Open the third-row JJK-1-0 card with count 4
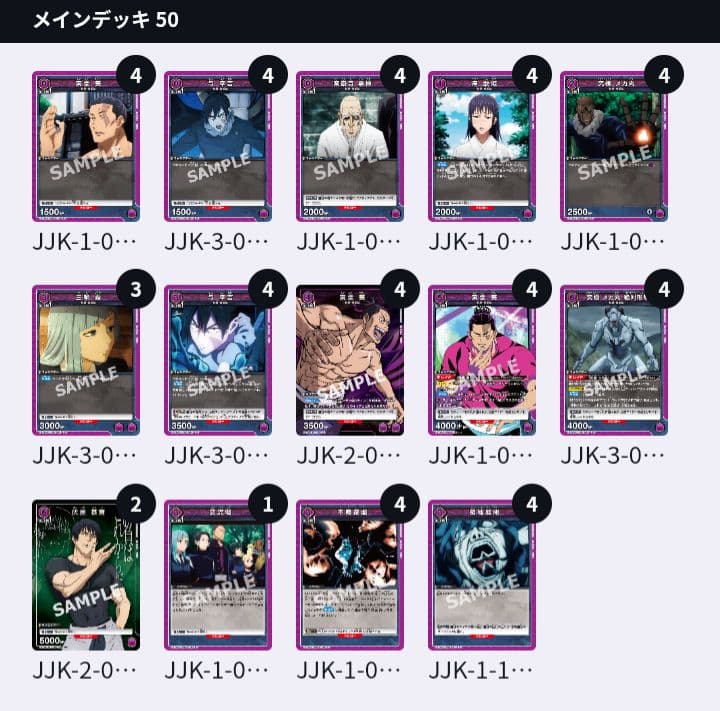This screenshot has width=720, height=711. point(350,575)
